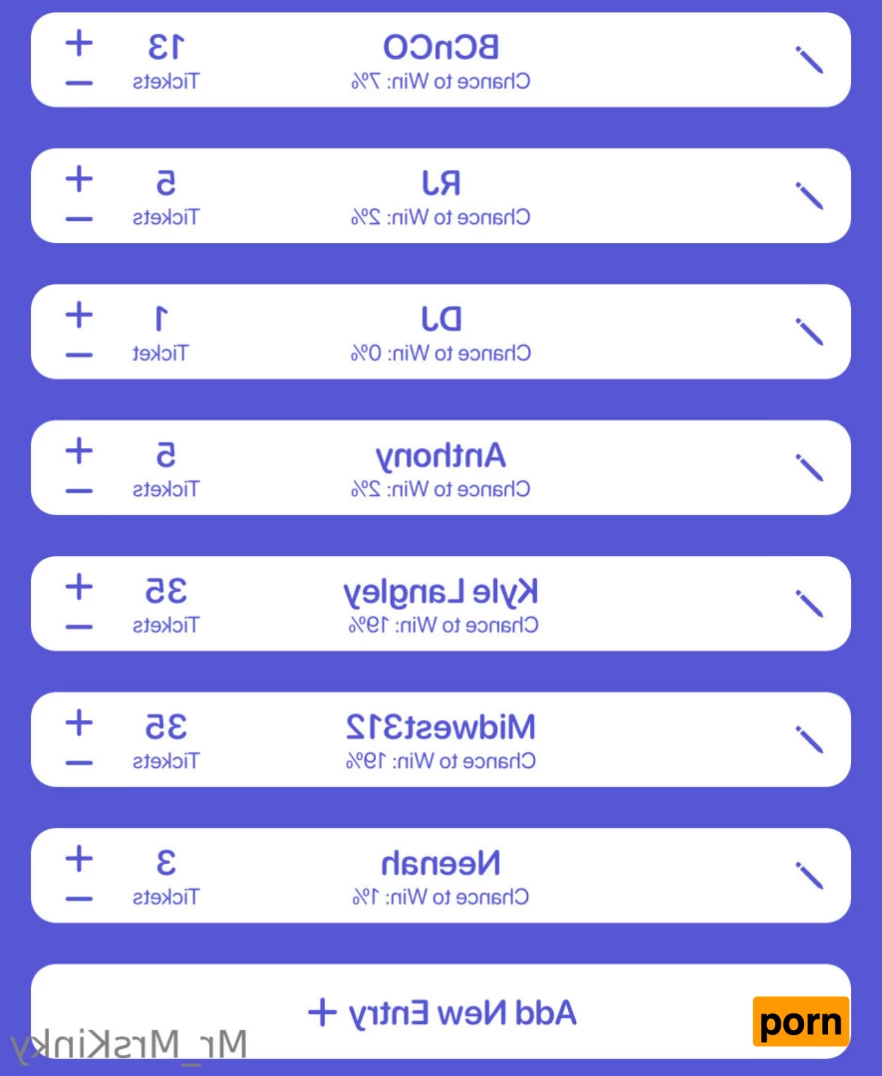Image resolution: width=882 pixels, height=1076 pixels.
Task: Decrease tickets for BCnCO
Action: coord(79,83)
